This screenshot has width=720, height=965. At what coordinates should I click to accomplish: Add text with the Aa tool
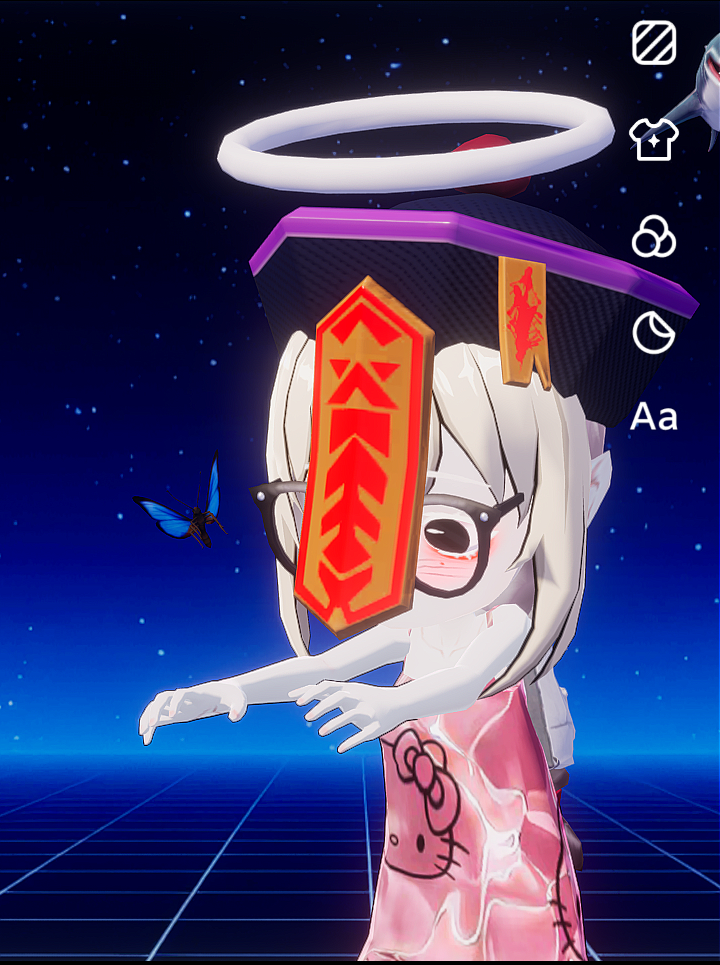[654, 417]
